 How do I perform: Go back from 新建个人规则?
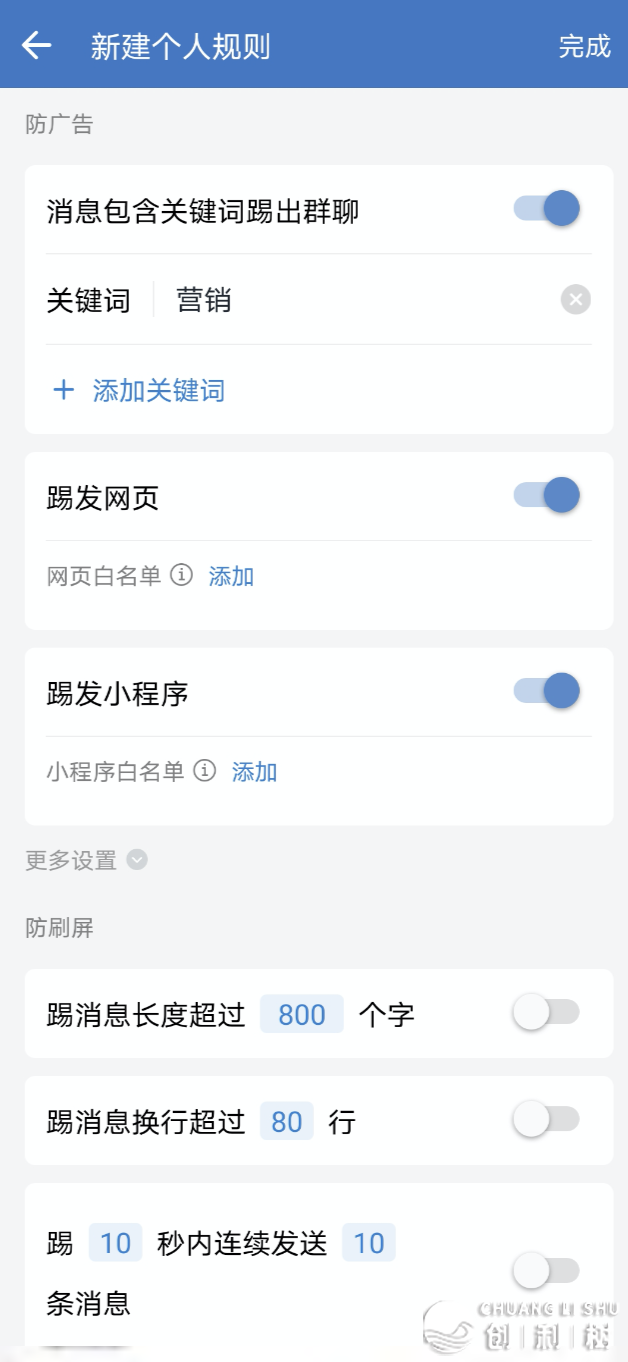pyautogui.click(x=37, y=45)
